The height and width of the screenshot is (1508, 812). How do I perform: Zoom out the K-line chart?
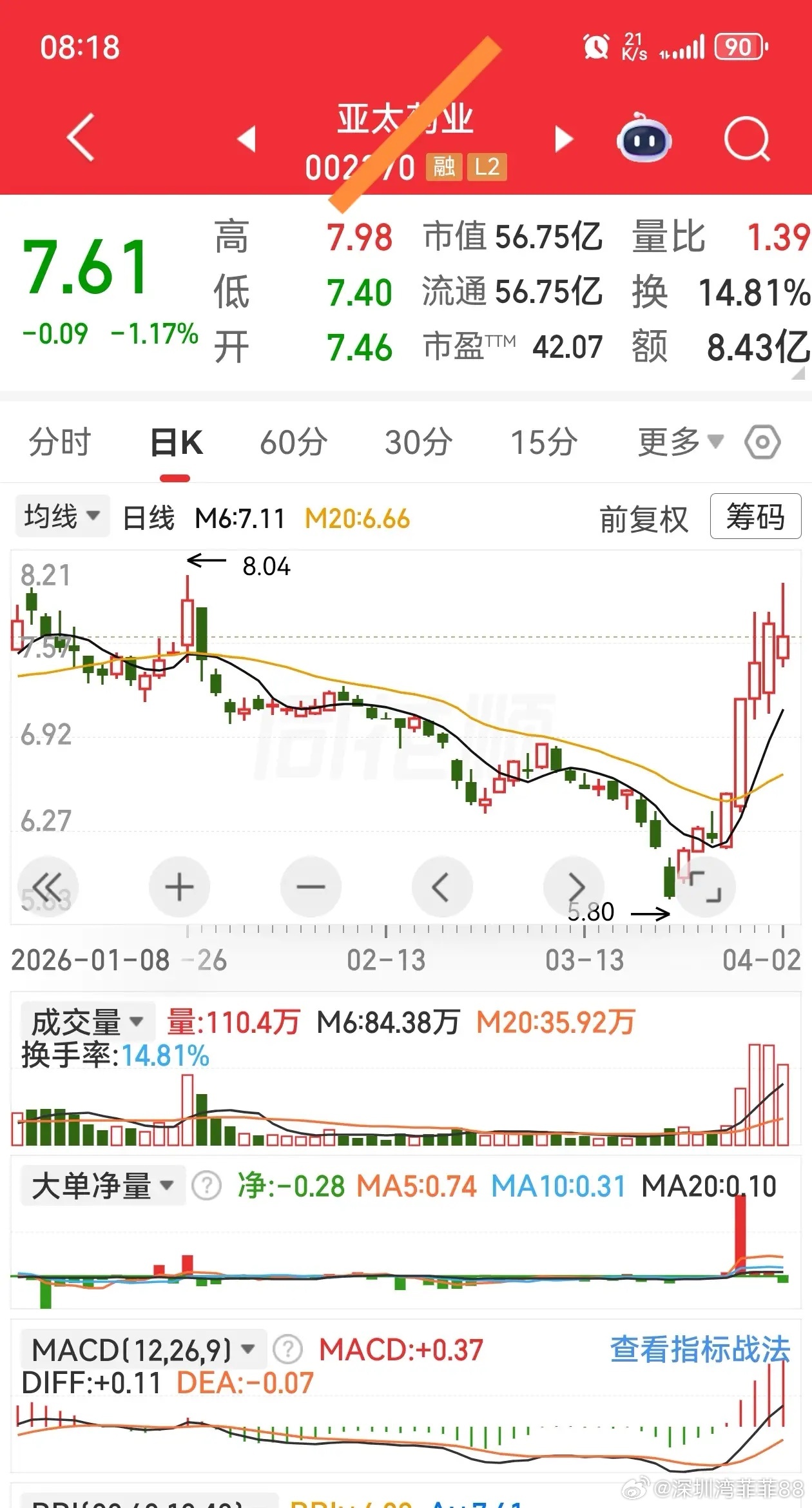pyautogui.click(x=311, y=887)
